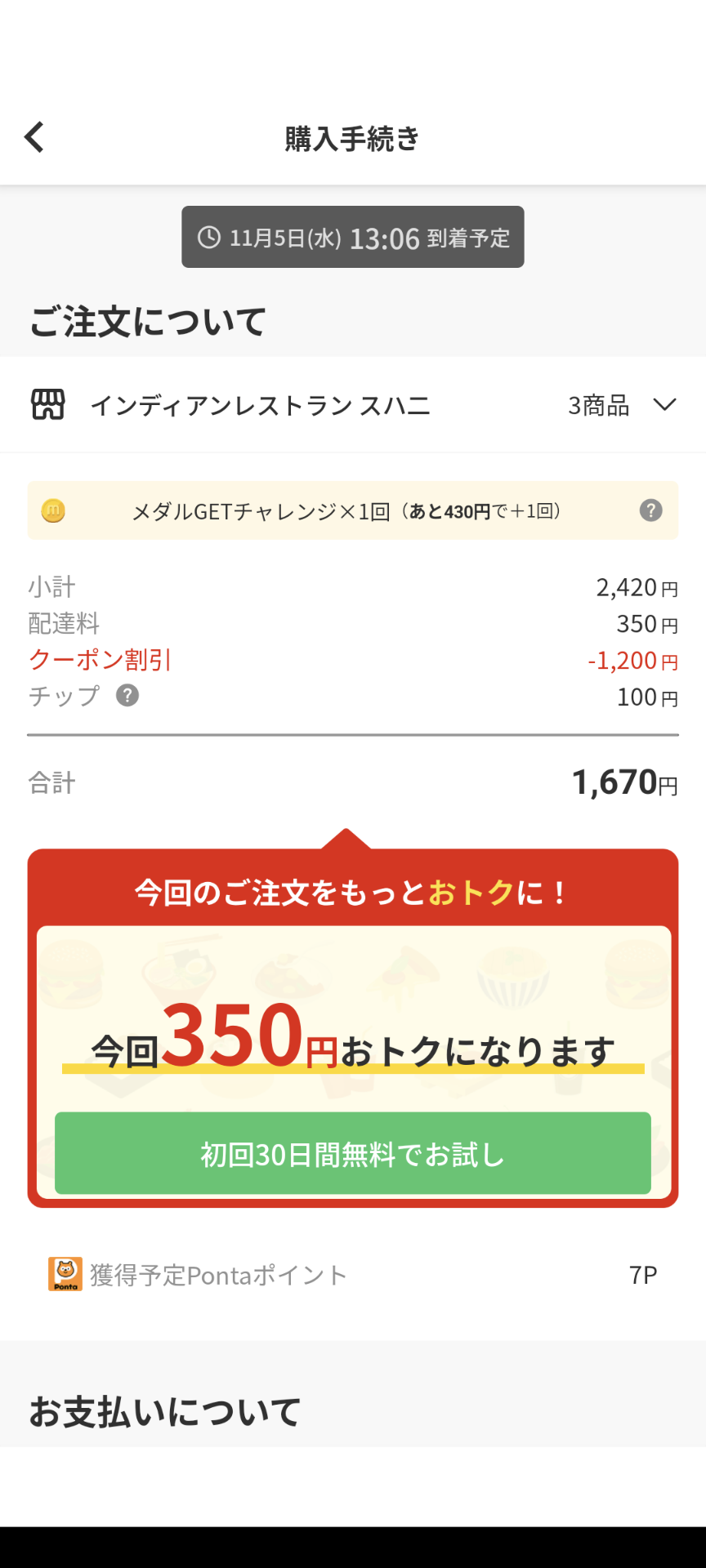706x1568 pixels.
Task: Open help for メダルGETチャレンジ
Action: [x=650, y=511]
